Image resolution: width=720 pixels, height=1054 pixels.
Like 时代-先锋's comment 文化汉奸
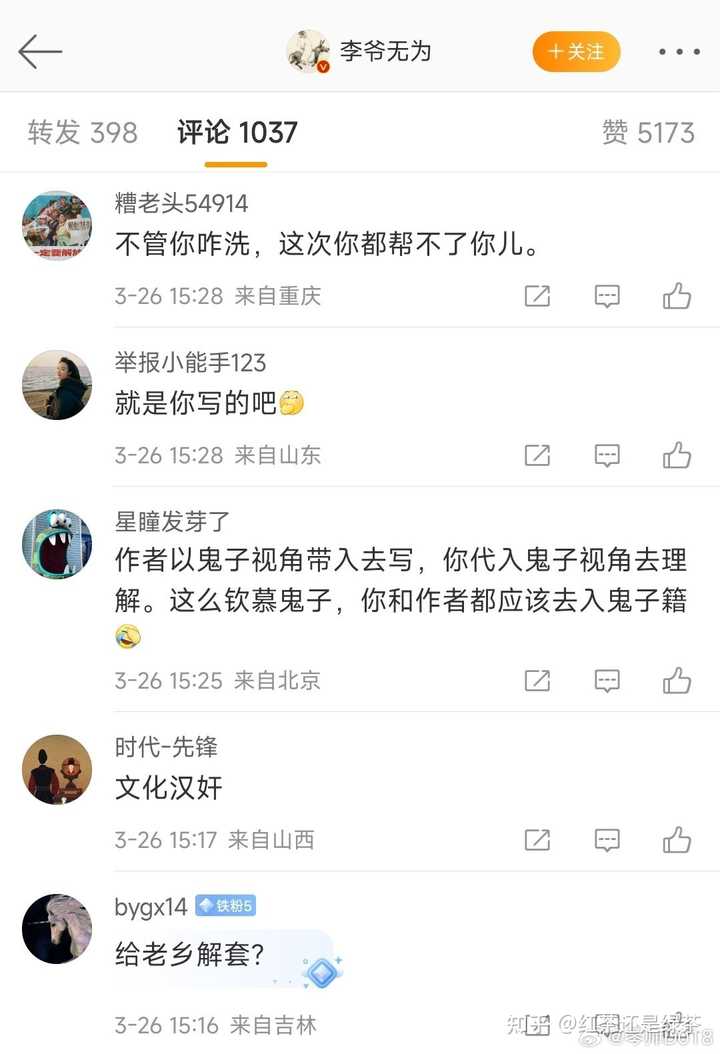click(677, 840)
